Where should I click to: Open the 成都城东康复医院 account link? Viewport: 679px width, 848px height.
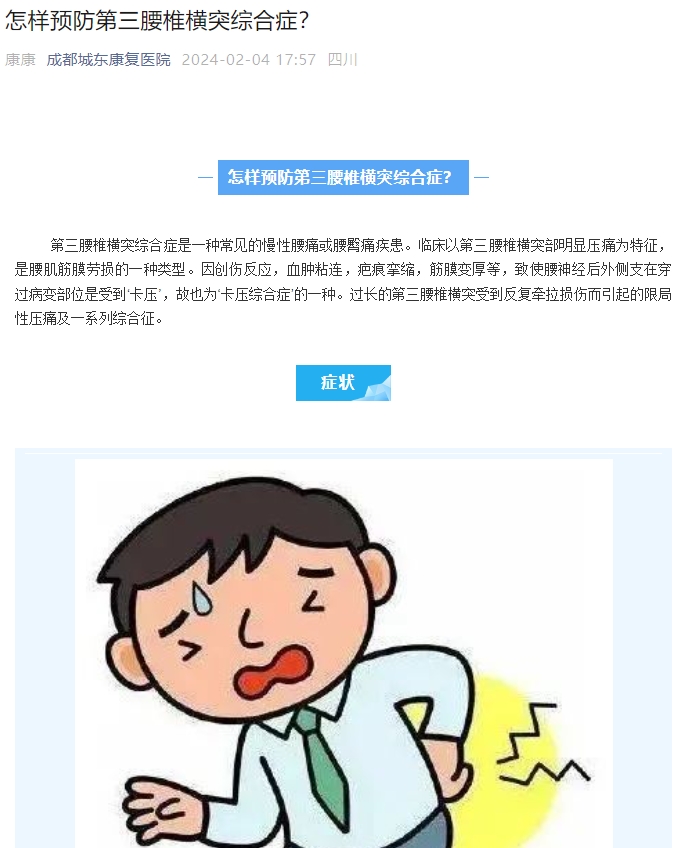pyautogui.click(x=108, y=60)
